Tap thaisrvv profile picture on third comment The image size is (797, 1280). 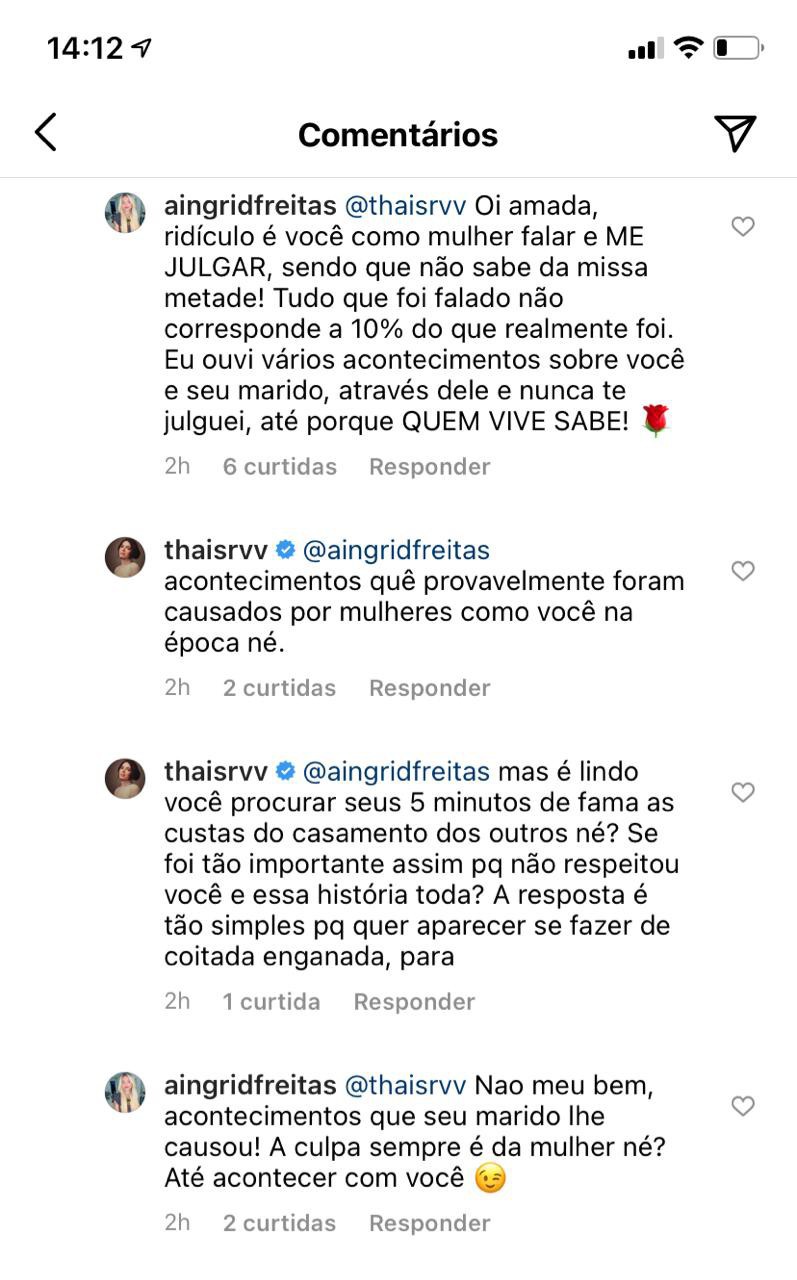click(125, 778)
